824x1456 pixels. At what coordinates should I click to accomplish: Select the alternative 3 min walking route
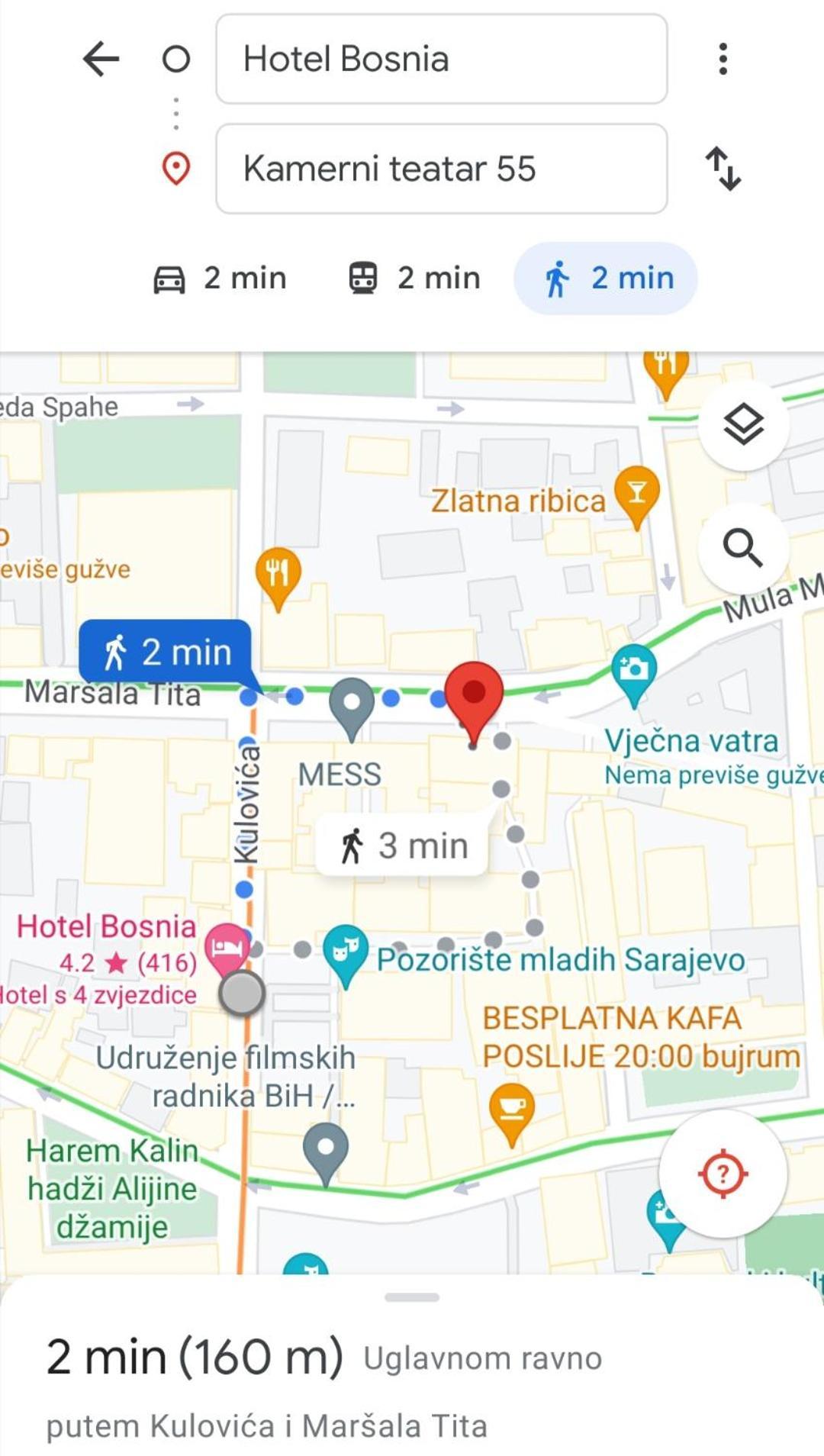pyautogui.click(x=403, y=846)
